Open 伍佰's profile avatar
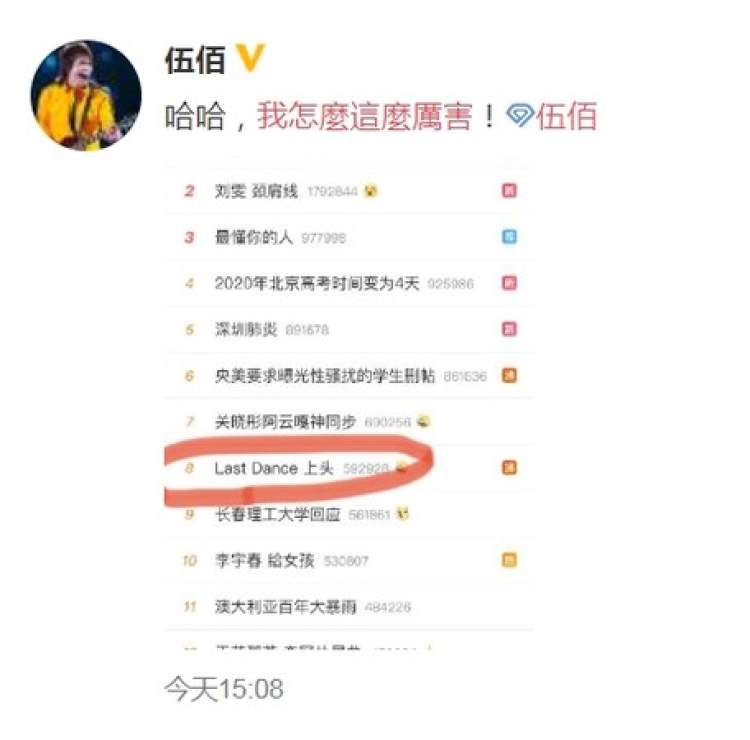750x740 pixels. [x=86, y=97]
